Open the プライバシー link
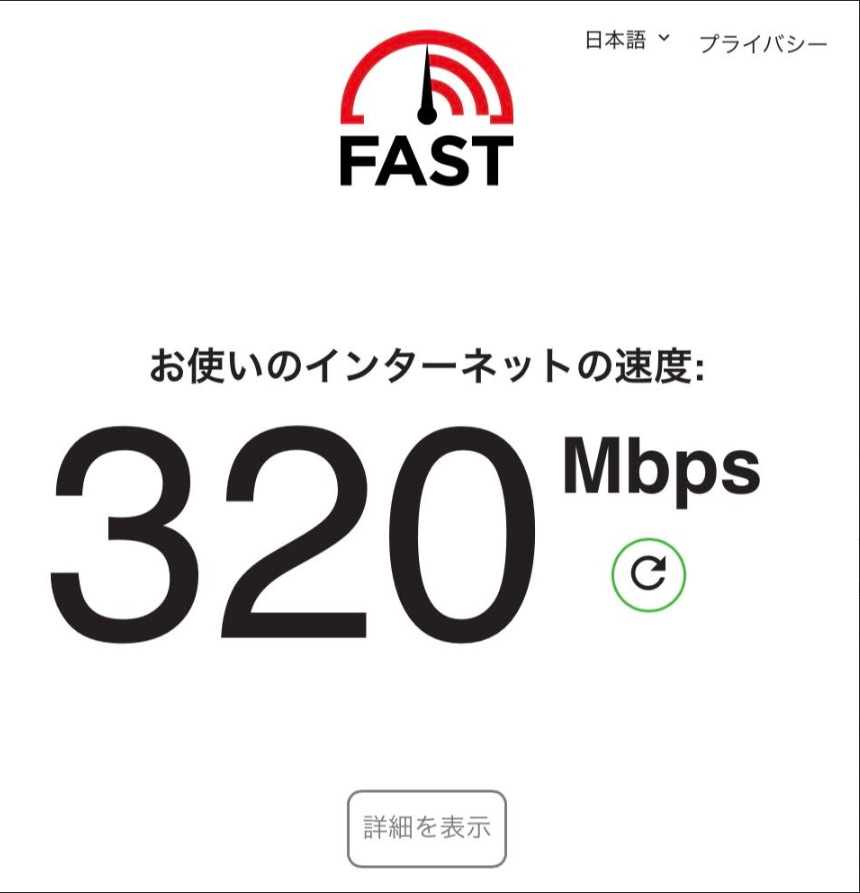The height and width of the screenshot is (893, 860). pyautogui.click(x=762, y=44)
